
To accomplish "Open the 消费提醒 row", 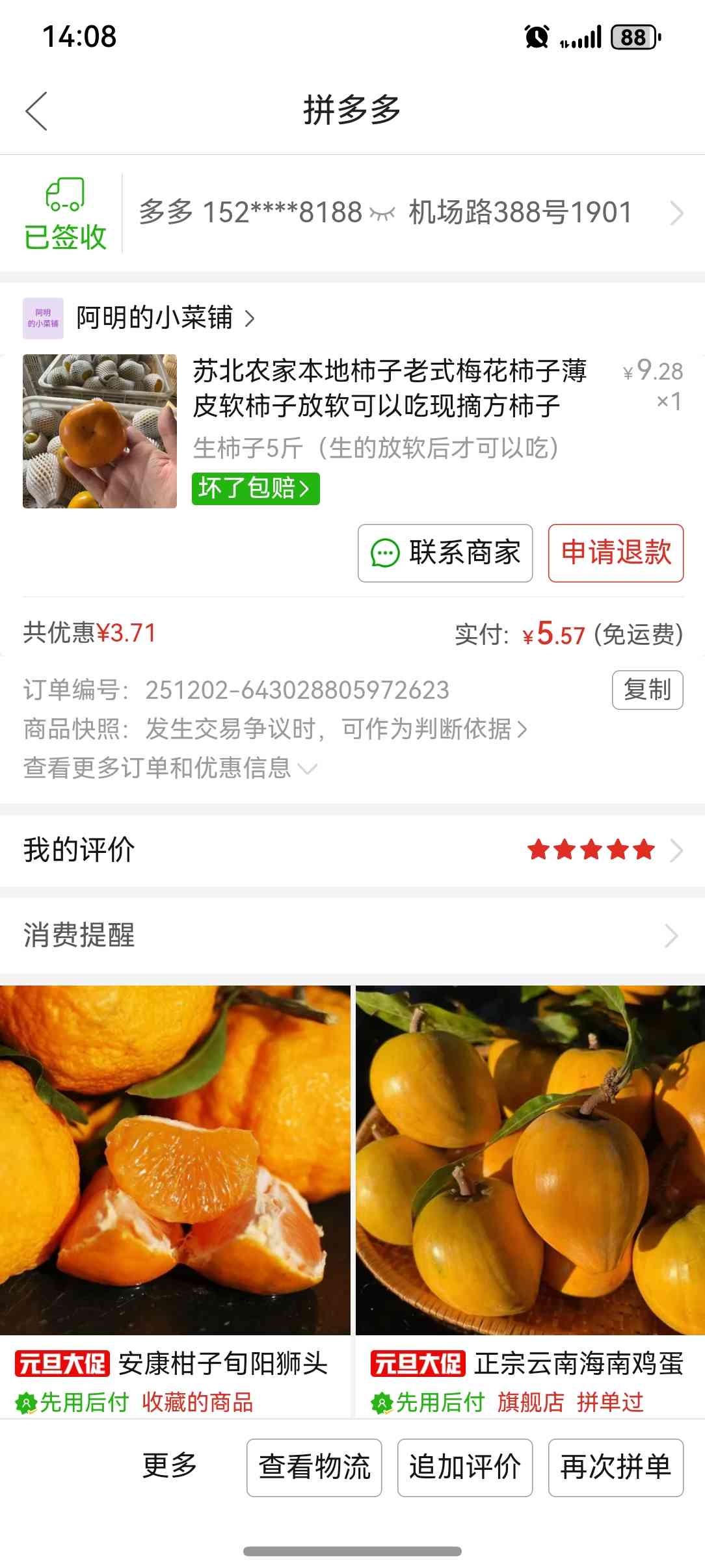I will (352, 936).
